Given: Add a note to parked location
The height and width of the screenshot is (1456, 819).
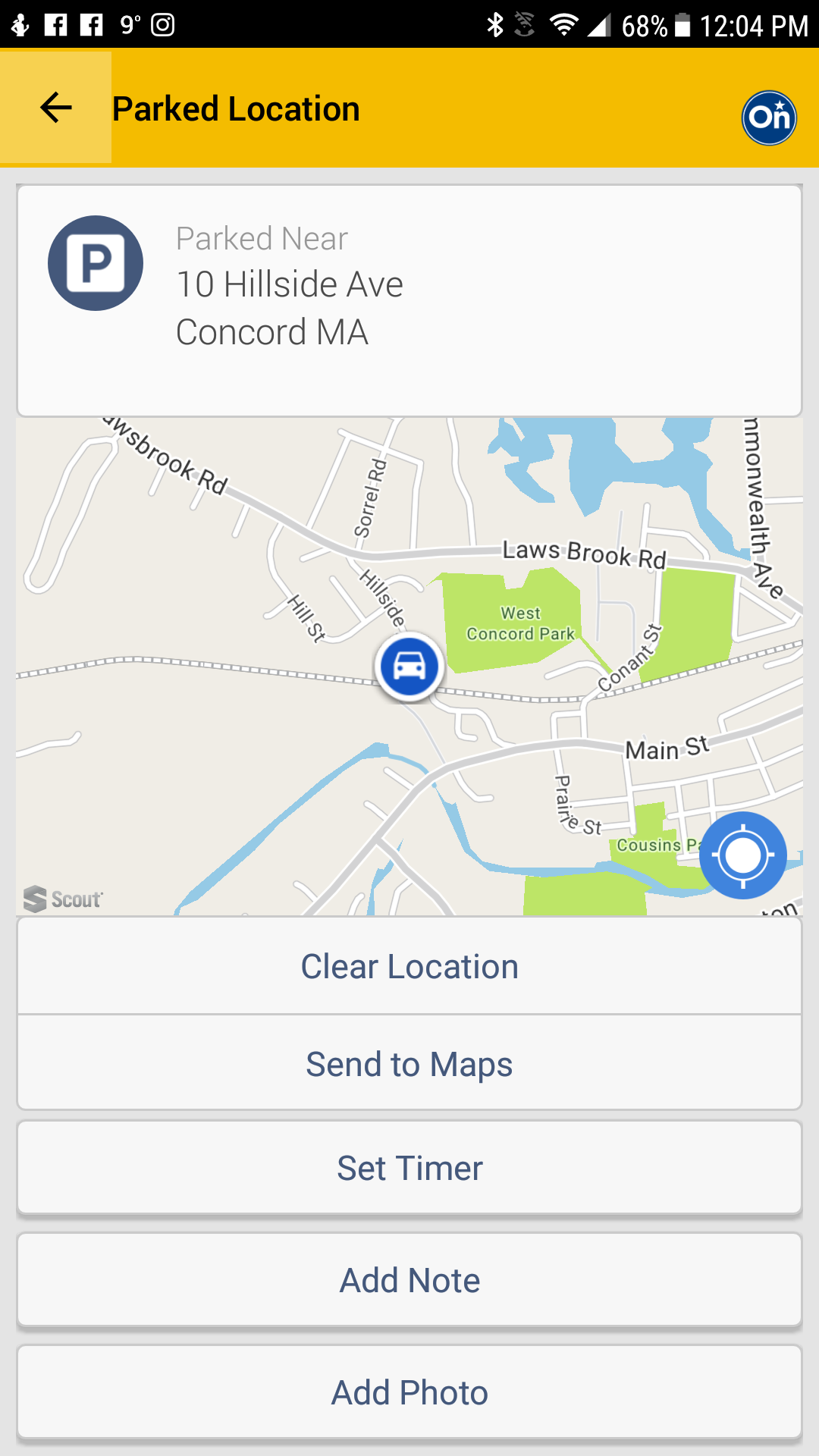Looking at the screenshot, I should 409,1280.
